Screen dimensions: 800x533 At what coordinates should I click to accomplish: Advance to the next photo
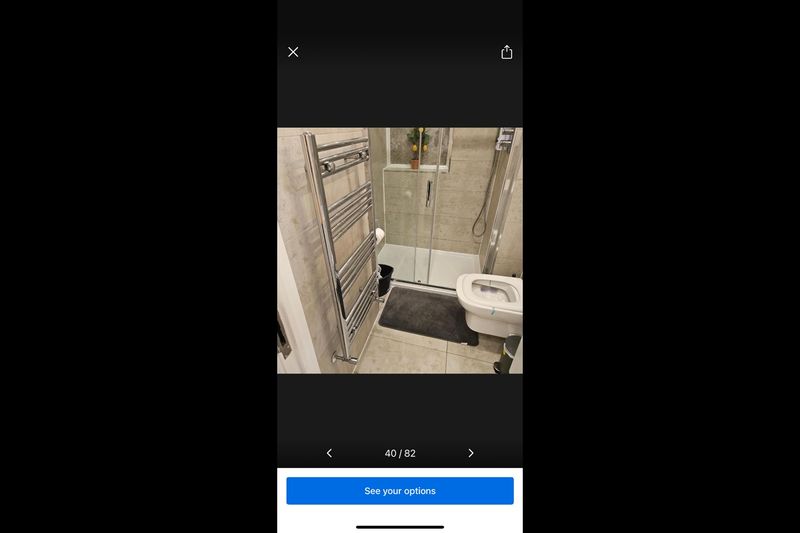(471, 453)
